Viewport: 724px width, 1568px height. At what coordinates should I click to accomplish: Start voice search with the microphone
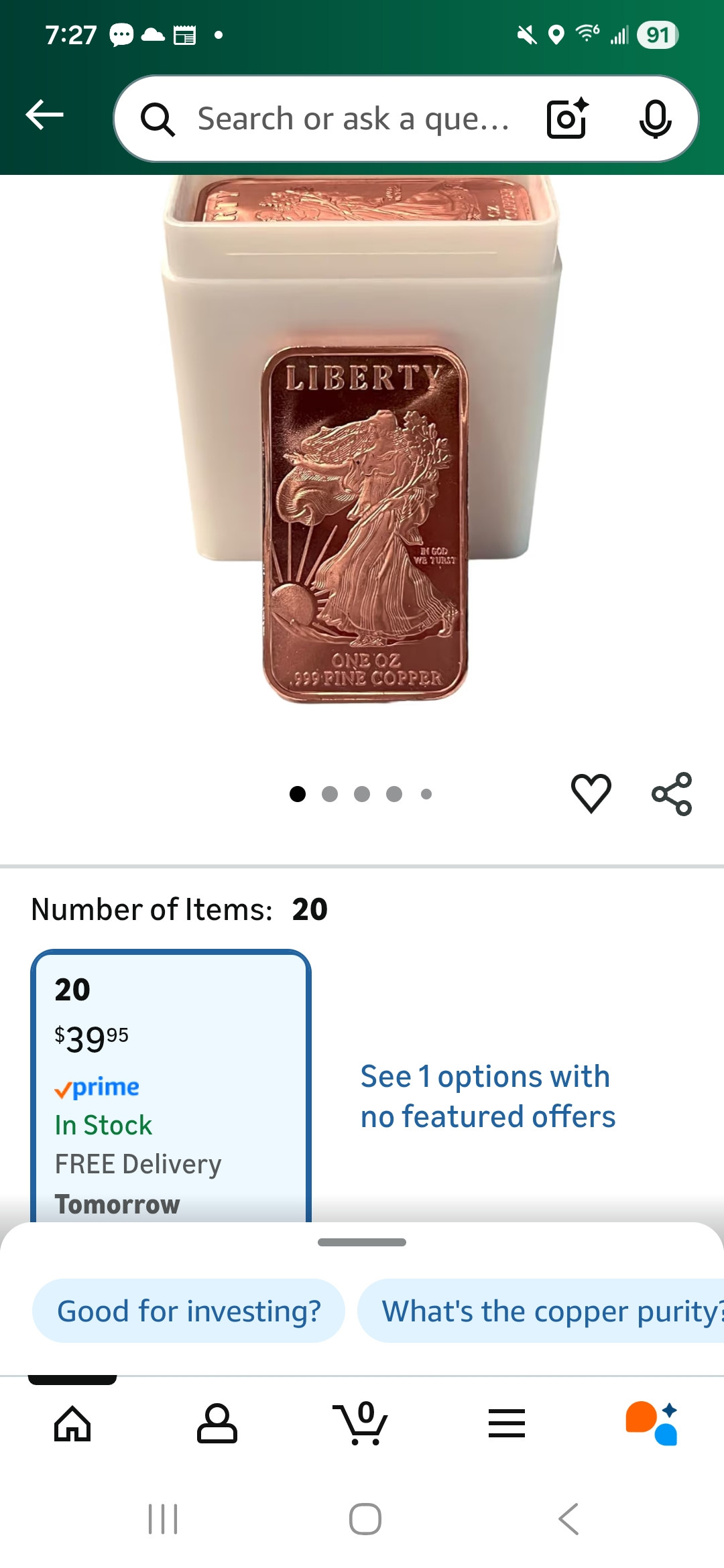(654, 119)
